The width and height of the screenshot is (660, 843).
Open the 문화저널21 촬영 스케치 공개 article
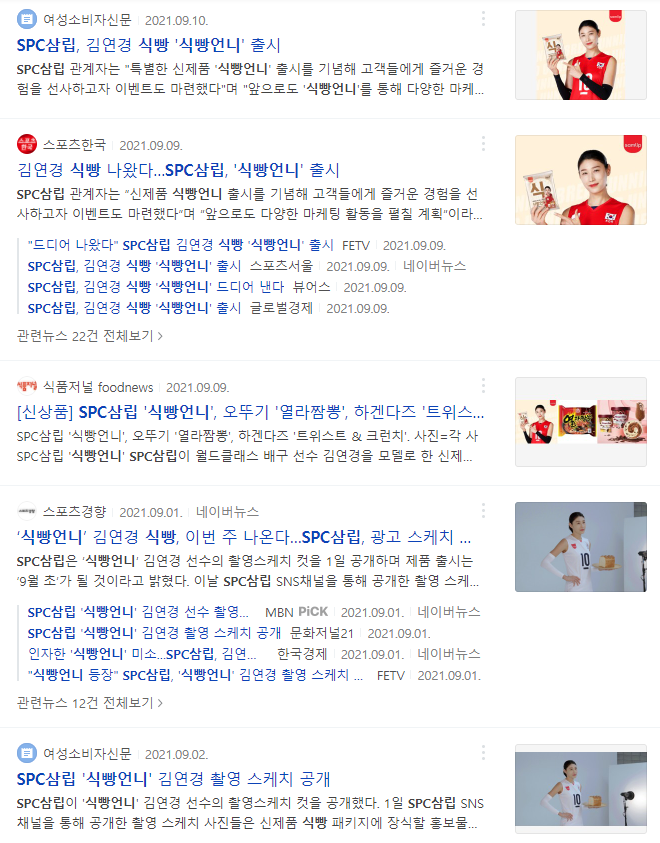coord(154,633)
